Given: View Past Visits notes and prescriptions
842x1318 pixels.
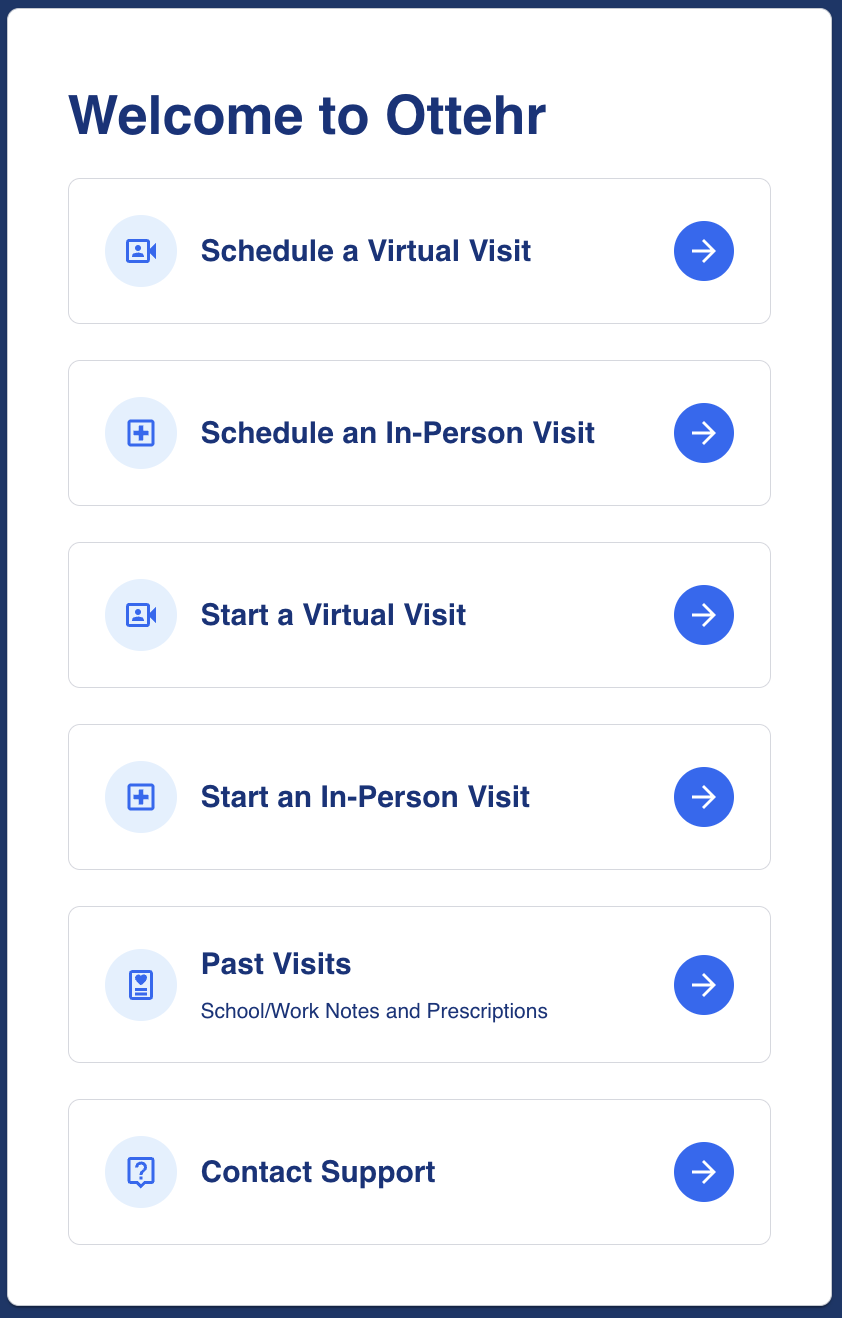Looking at the screenshot, I should [x=419, y=984].
